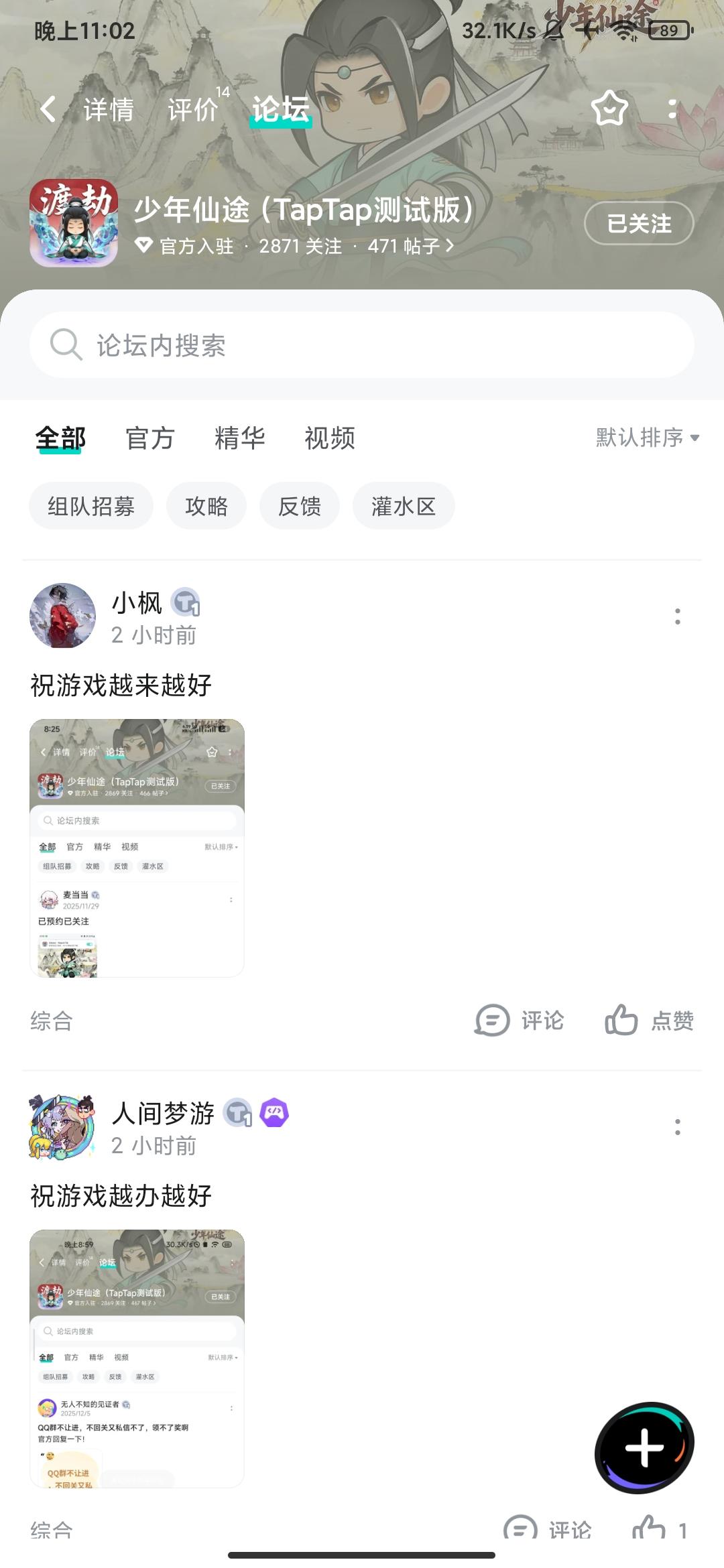This screenshot has height=1568, width=724.
Task: Open more options on 小枫's post
Action: pos(678,616)
